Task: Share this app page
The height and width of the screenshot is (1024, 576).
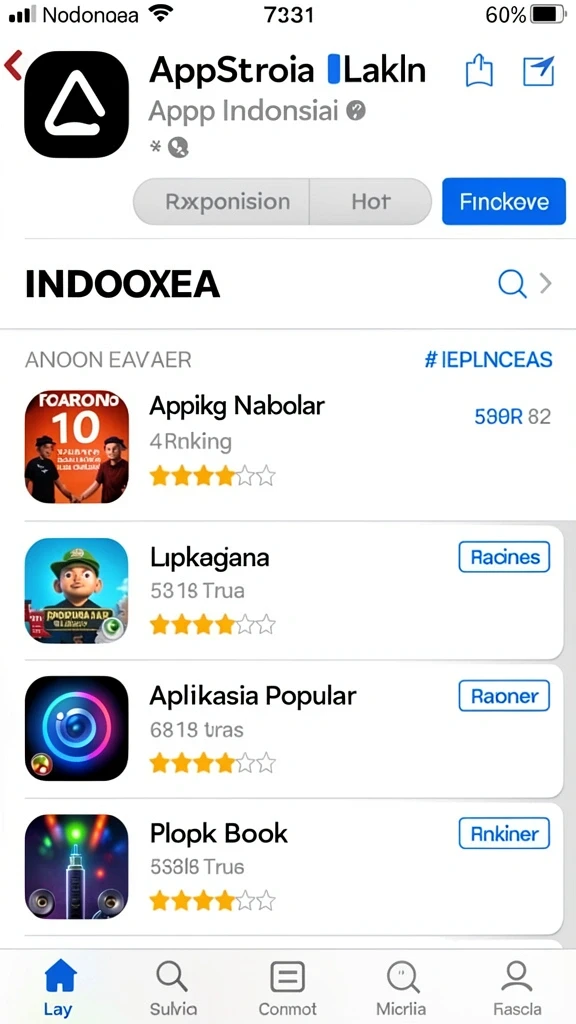Action: point(479,71)
